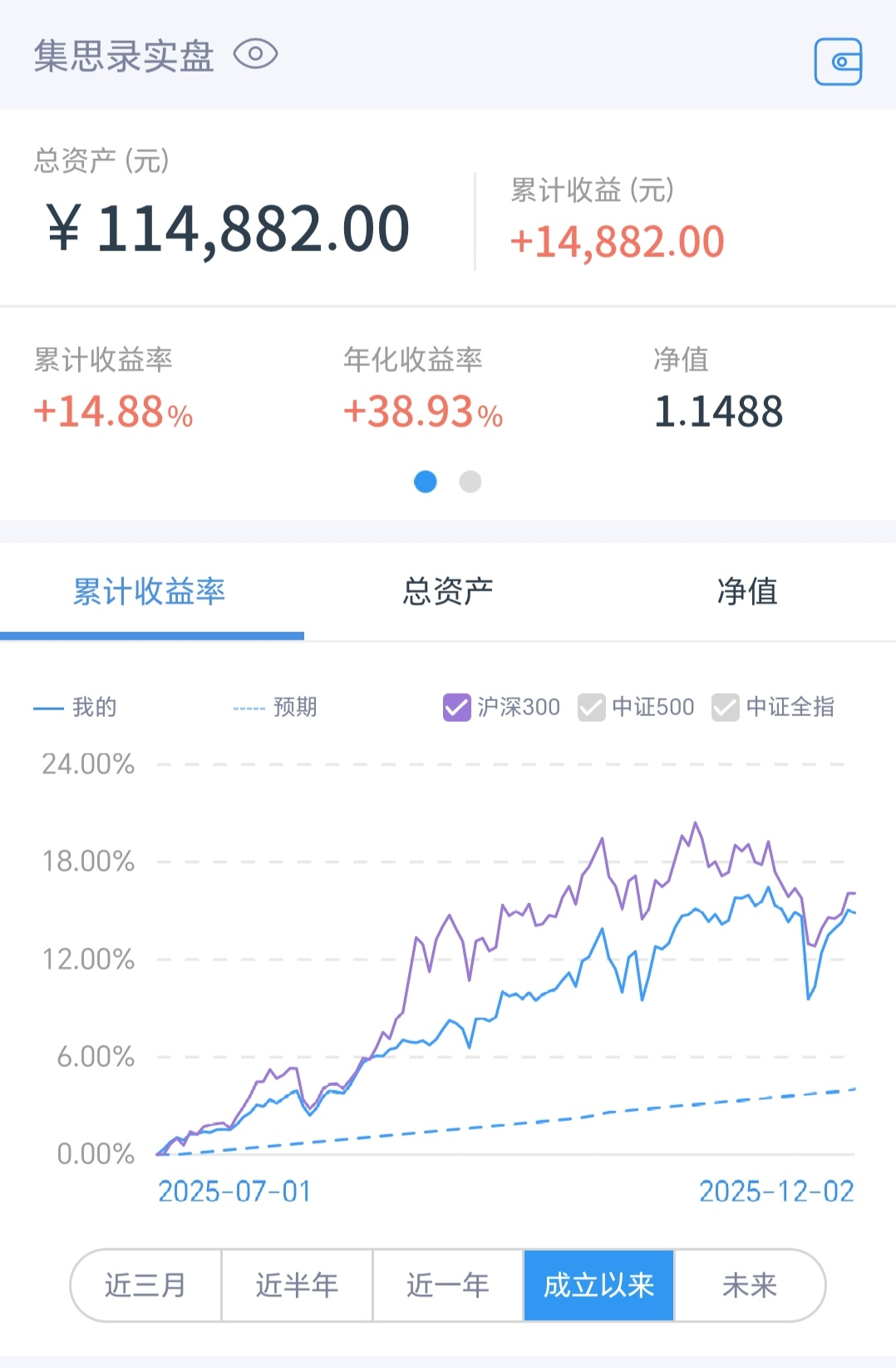Select the 近半年 time range
Image resolution: width=896 pixels, height=1368 pixels.
[x=297, y=1286]
